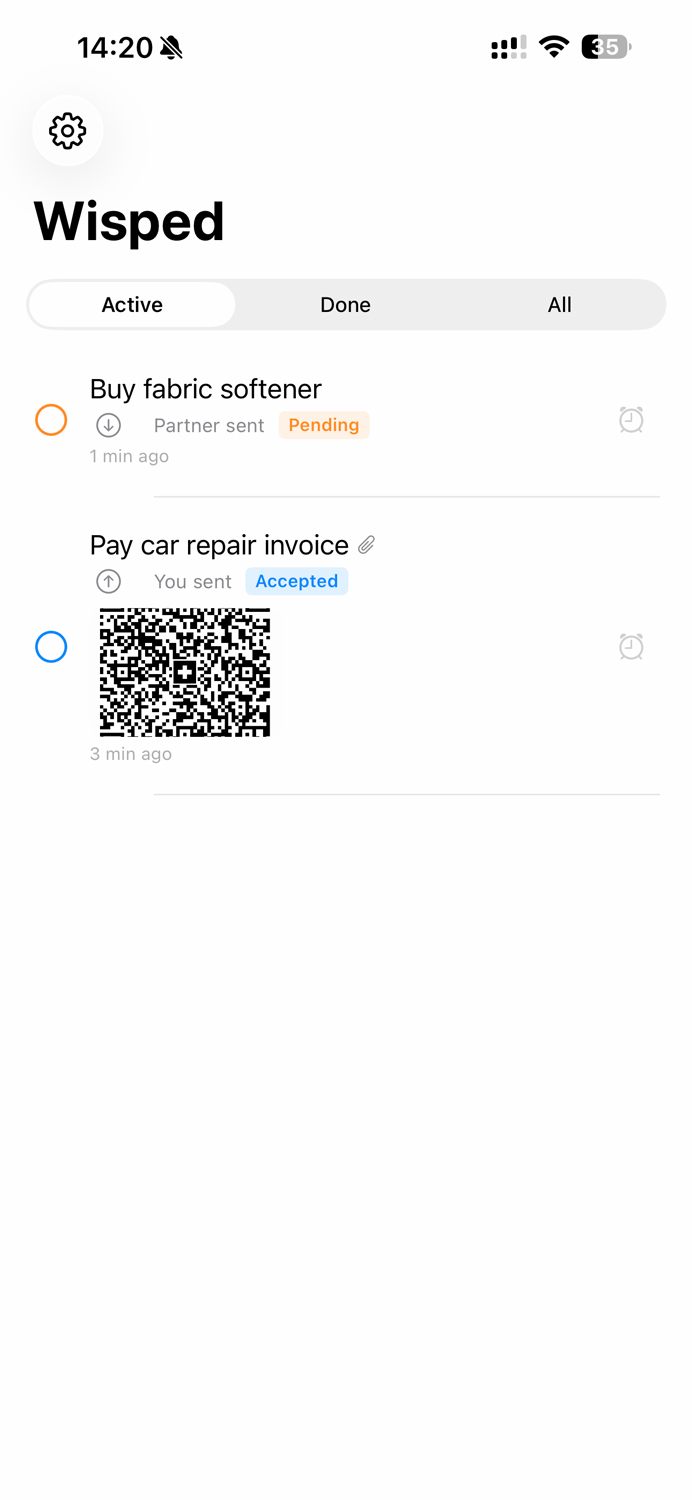The width and height of the screenshot is (692, 1500).
Task: View the attached image on car repair invoice
Action: [185, 672]
